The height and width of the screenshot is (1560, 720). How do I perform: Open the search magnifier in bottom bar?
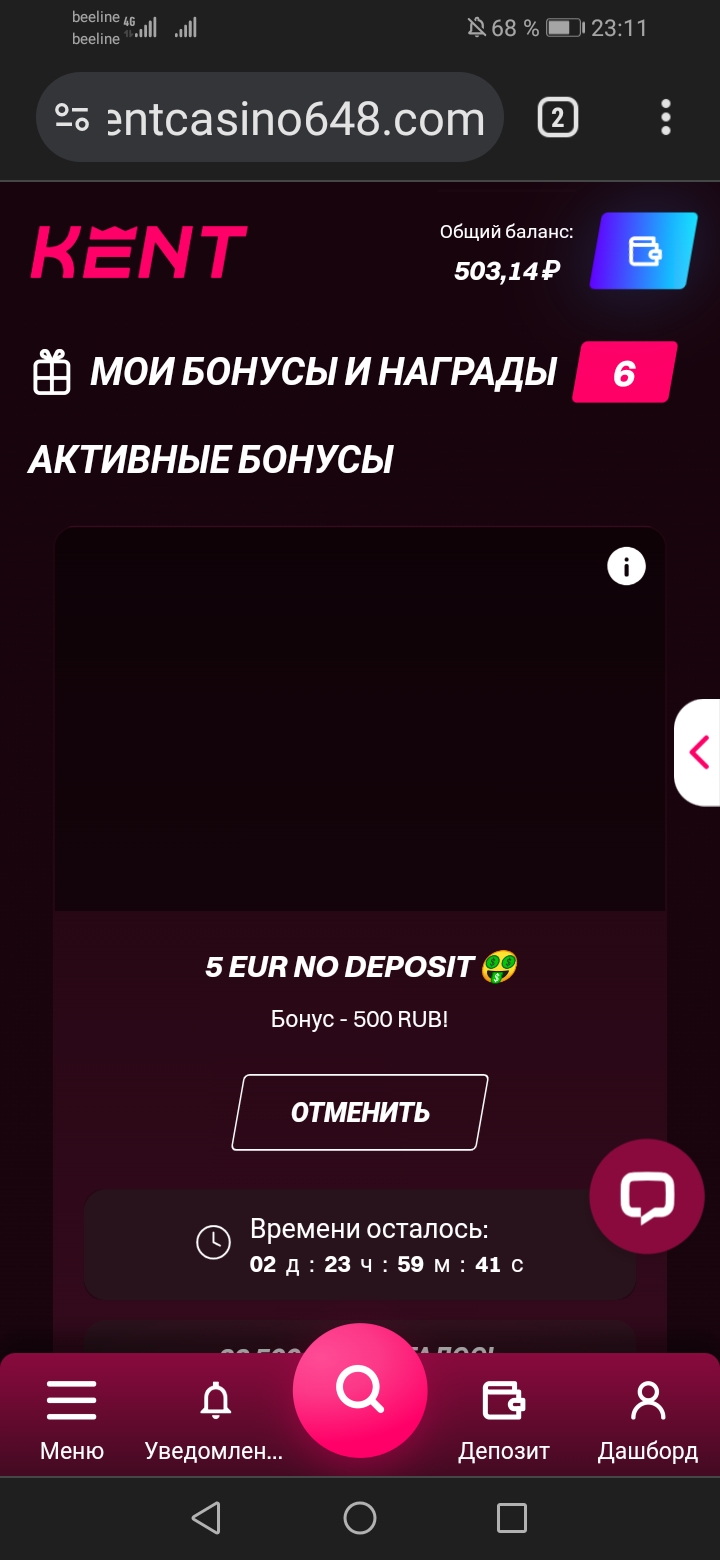tap(360, 1391)
